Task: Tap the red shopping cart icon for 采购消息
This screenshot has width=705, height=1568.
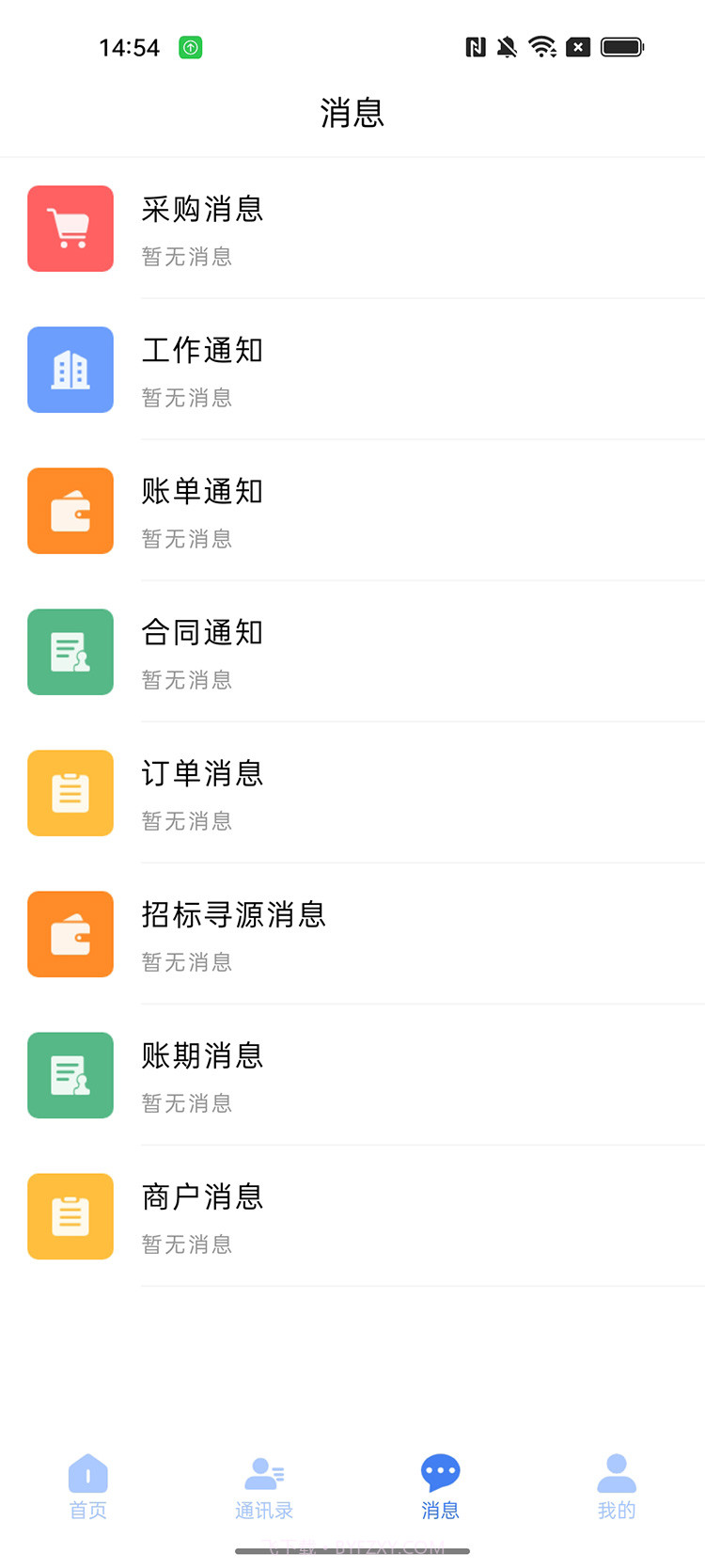Action: tap(70, 229)
